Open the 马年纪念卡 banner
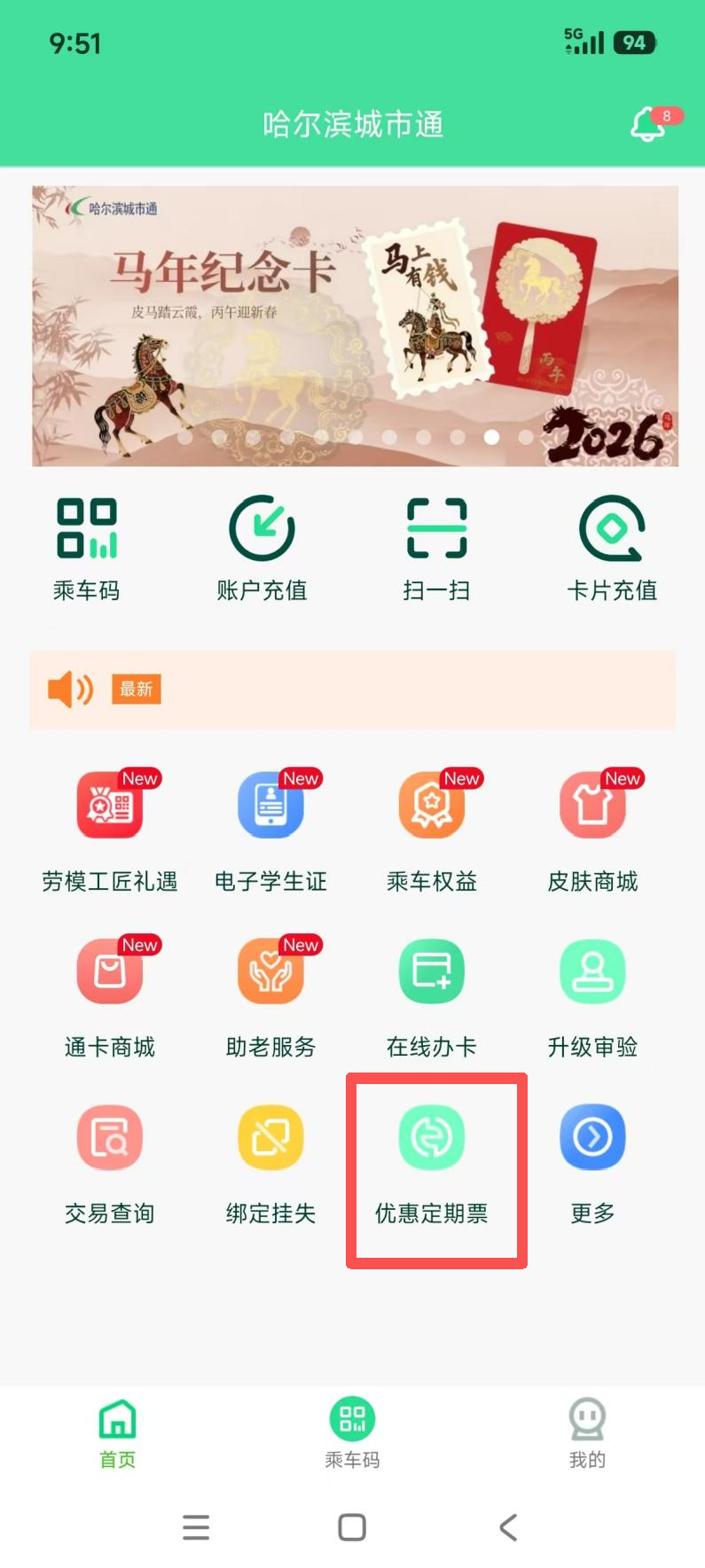The height and width of the screenshot is (1568, 705). 355,325
